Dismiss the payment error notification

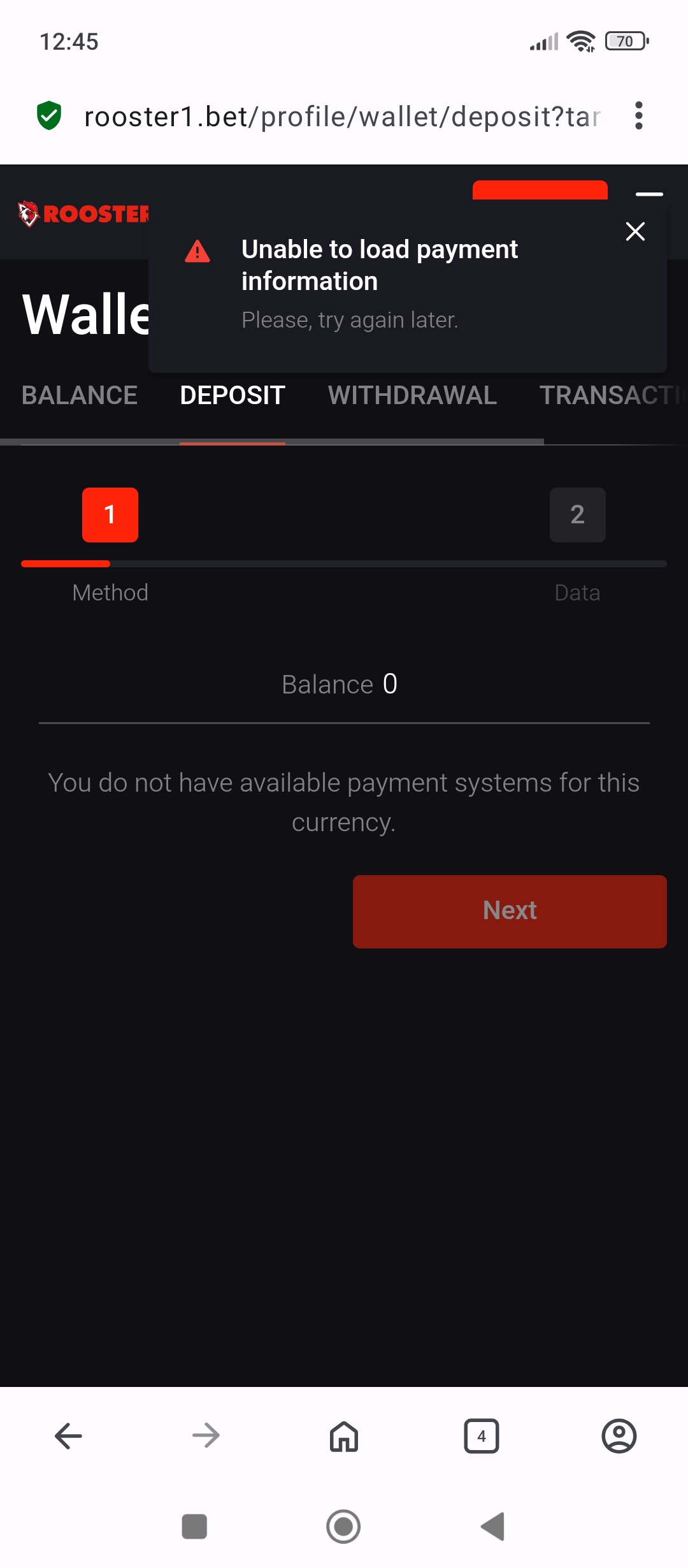tap(635, 231)
